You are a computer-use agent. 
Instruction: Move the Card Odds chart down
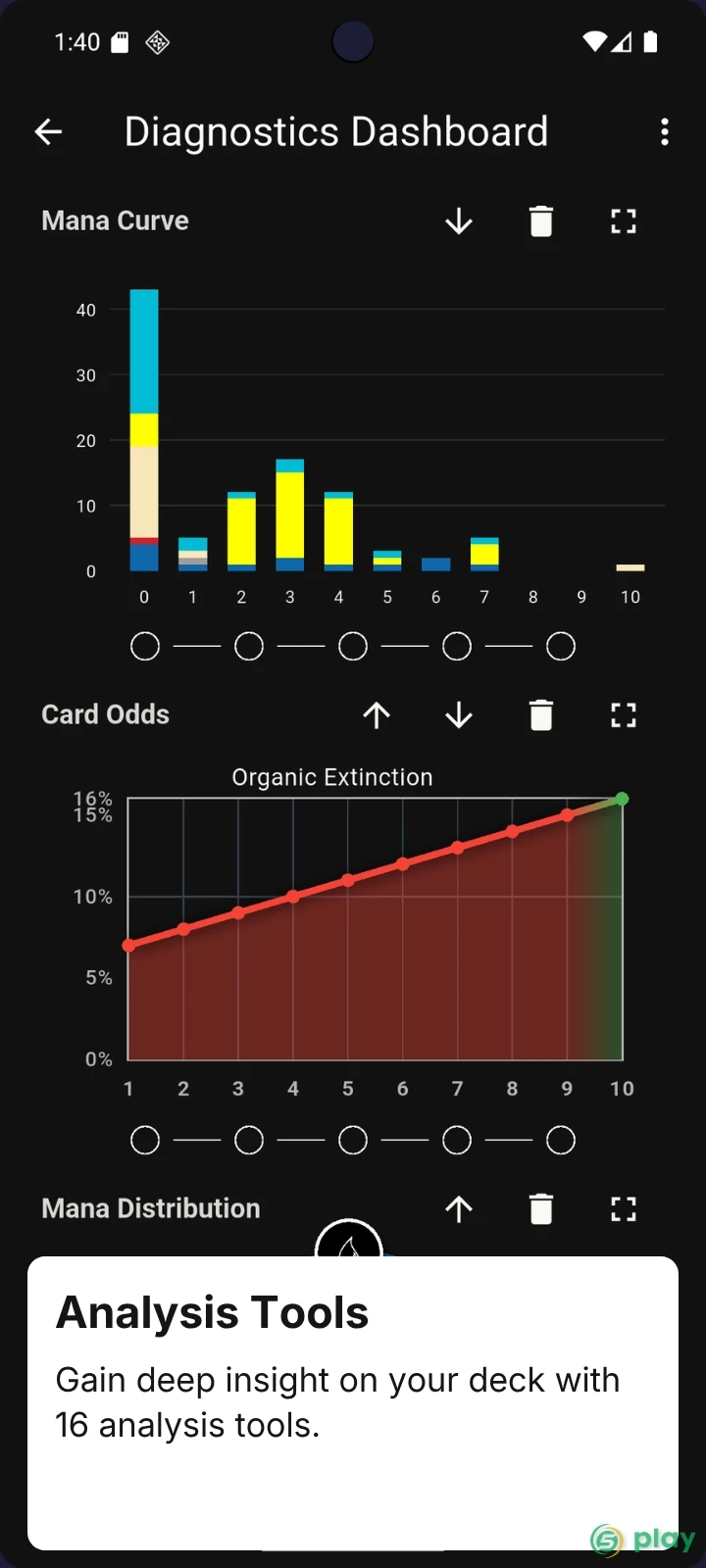click(459, 715)
